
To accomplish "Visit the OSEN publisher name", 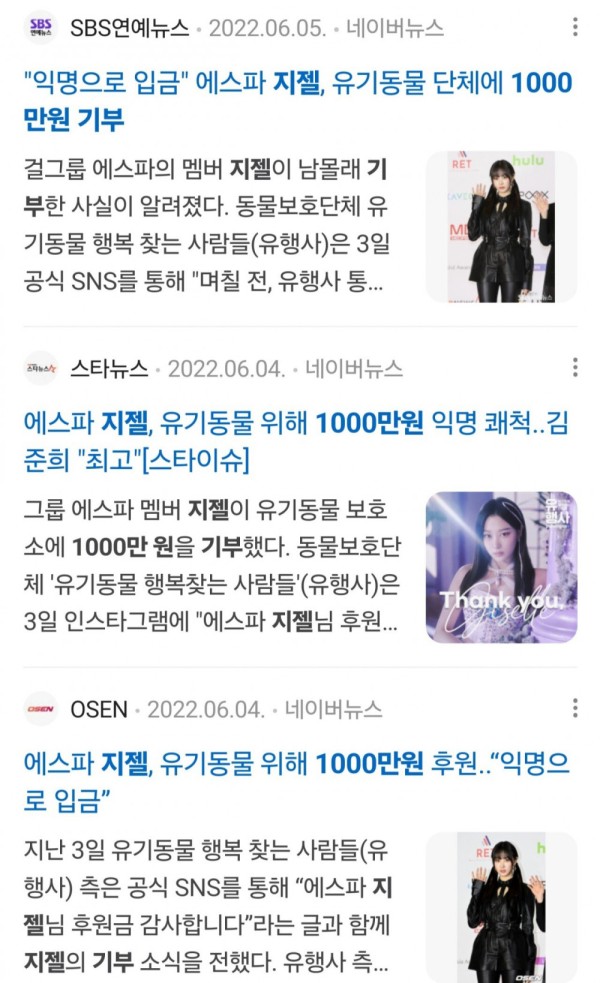I will [x=98, y=710].
